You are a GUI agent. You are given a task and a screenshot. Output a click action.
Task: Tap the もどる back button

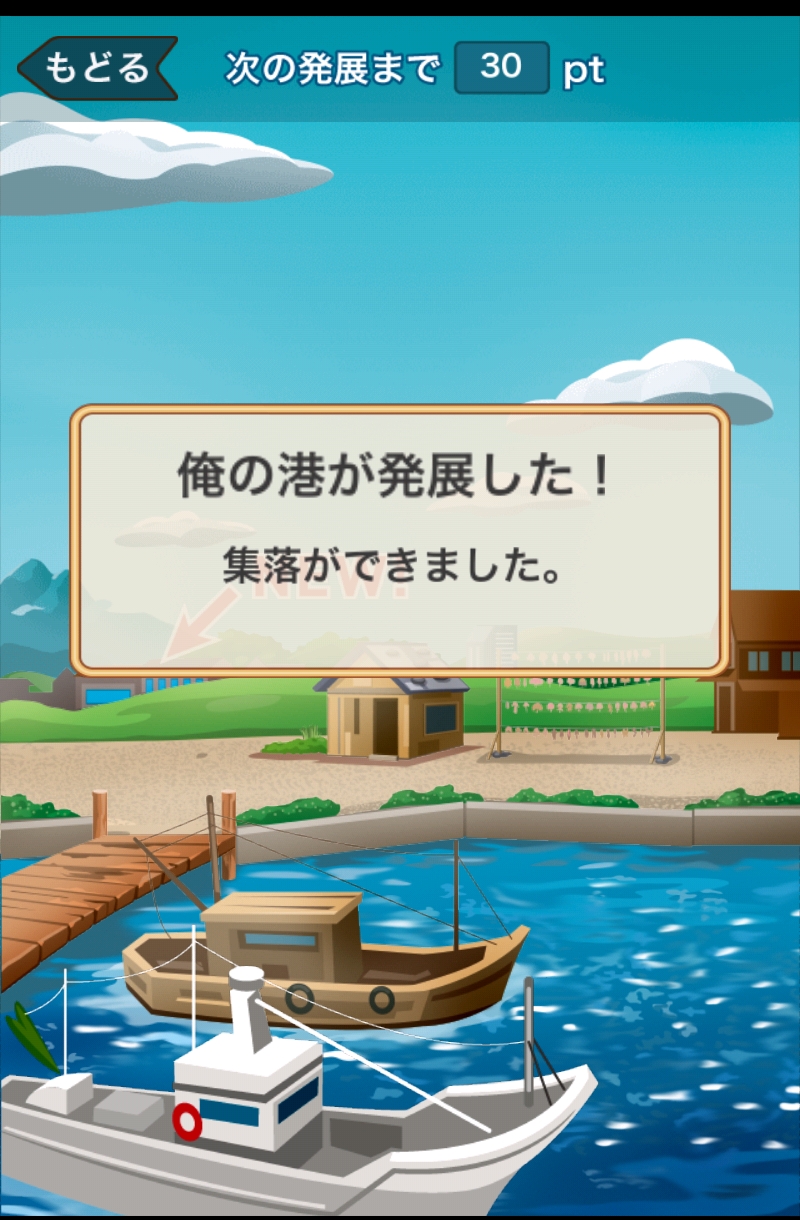pos(97,68)
